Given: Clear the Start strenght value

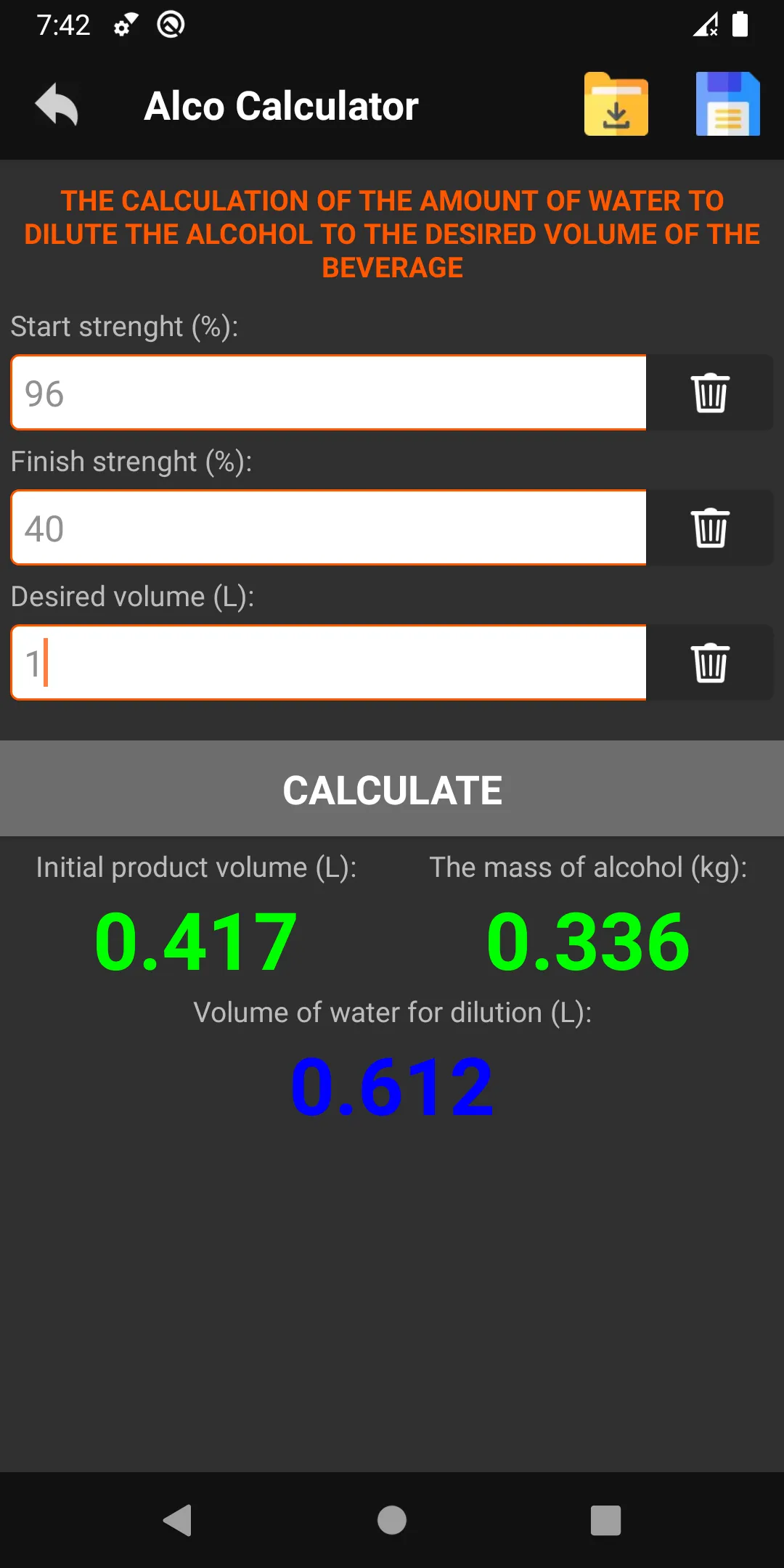Looking at the screenshot, I should tap(709, 393).
